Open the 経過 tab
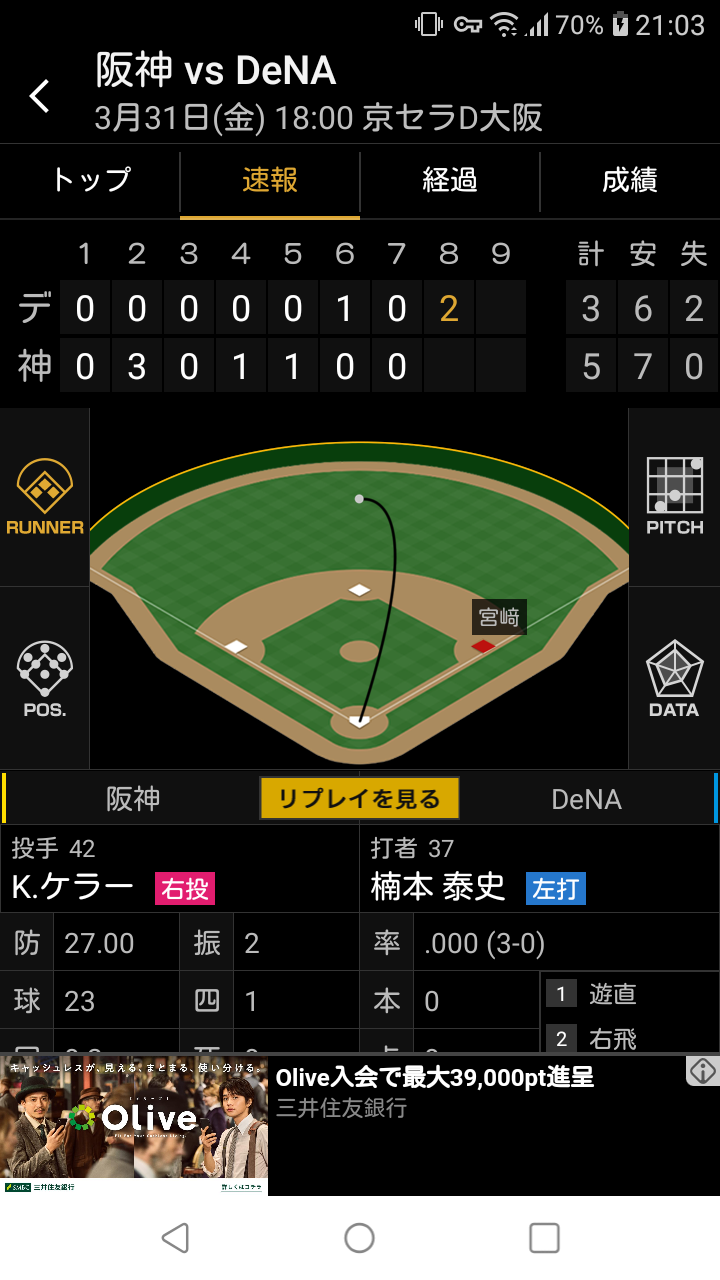 click(450, 180)
